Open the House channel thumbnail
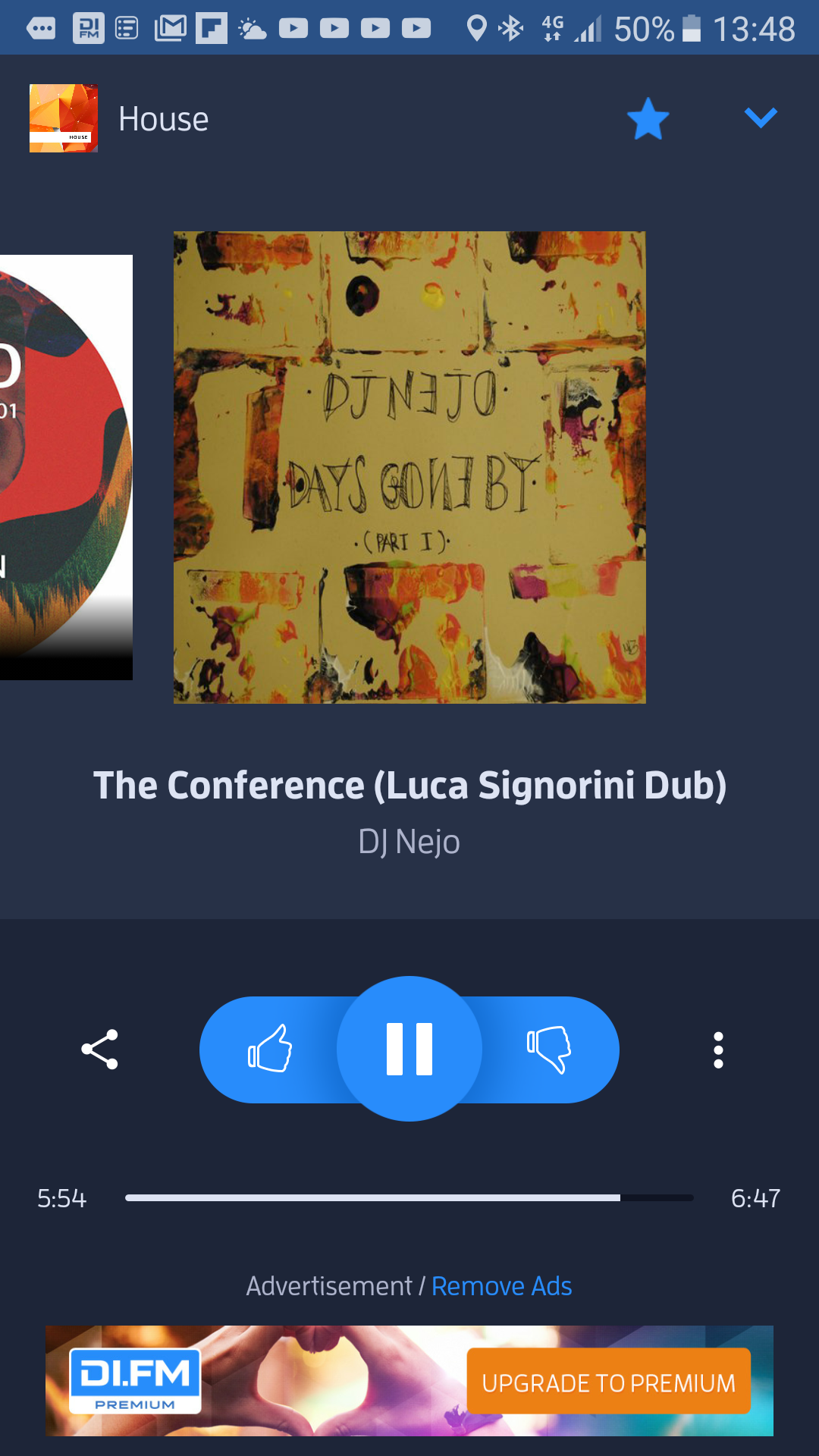The height and width of the screenshot is (1456, 819). point(64,118)
